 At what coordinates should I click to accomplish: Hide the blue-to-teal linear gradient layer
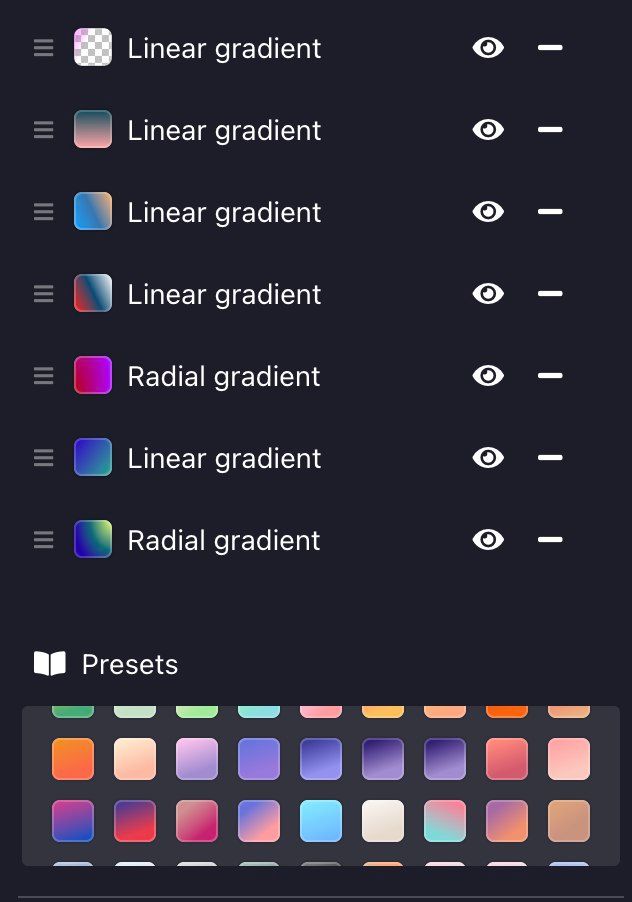[x=488, y=458]
